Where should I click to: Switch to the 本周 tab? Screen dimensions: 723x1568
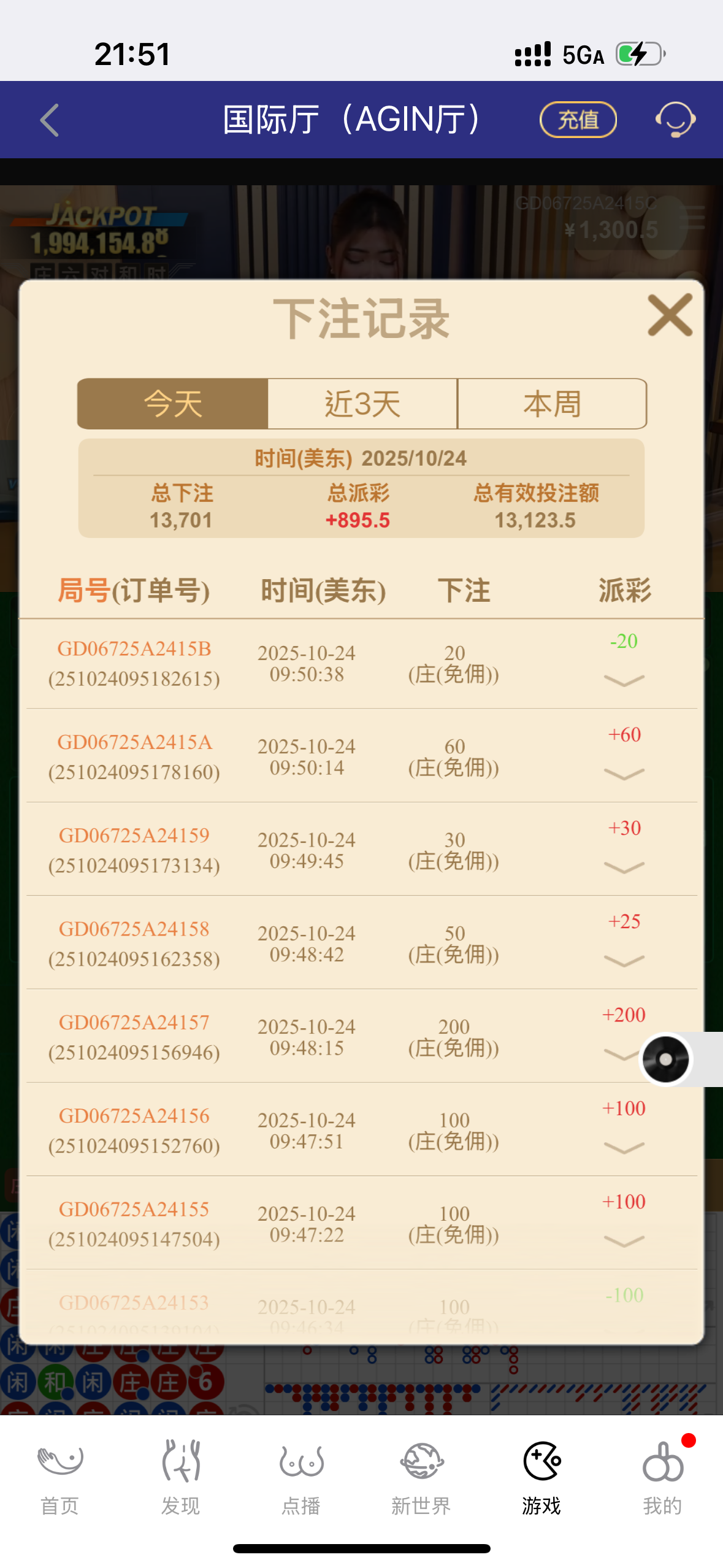[552, 404]
